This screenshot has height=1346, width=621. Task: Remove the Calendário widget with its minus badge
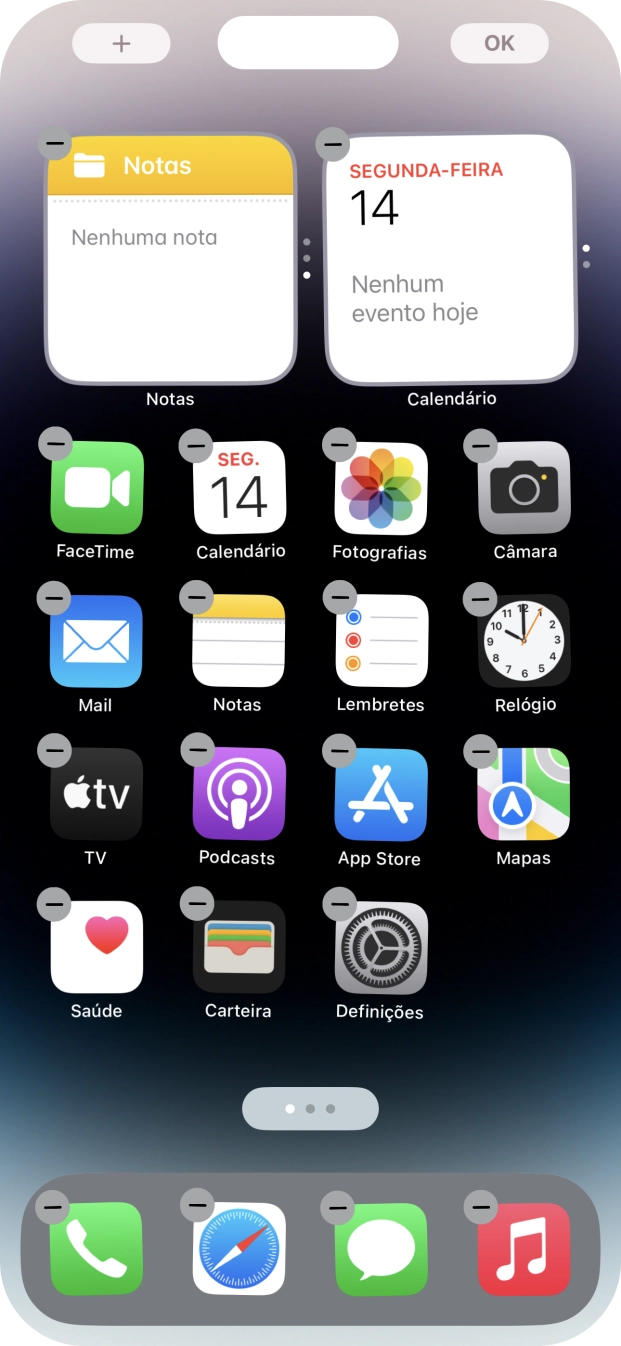tap(333, 144)
